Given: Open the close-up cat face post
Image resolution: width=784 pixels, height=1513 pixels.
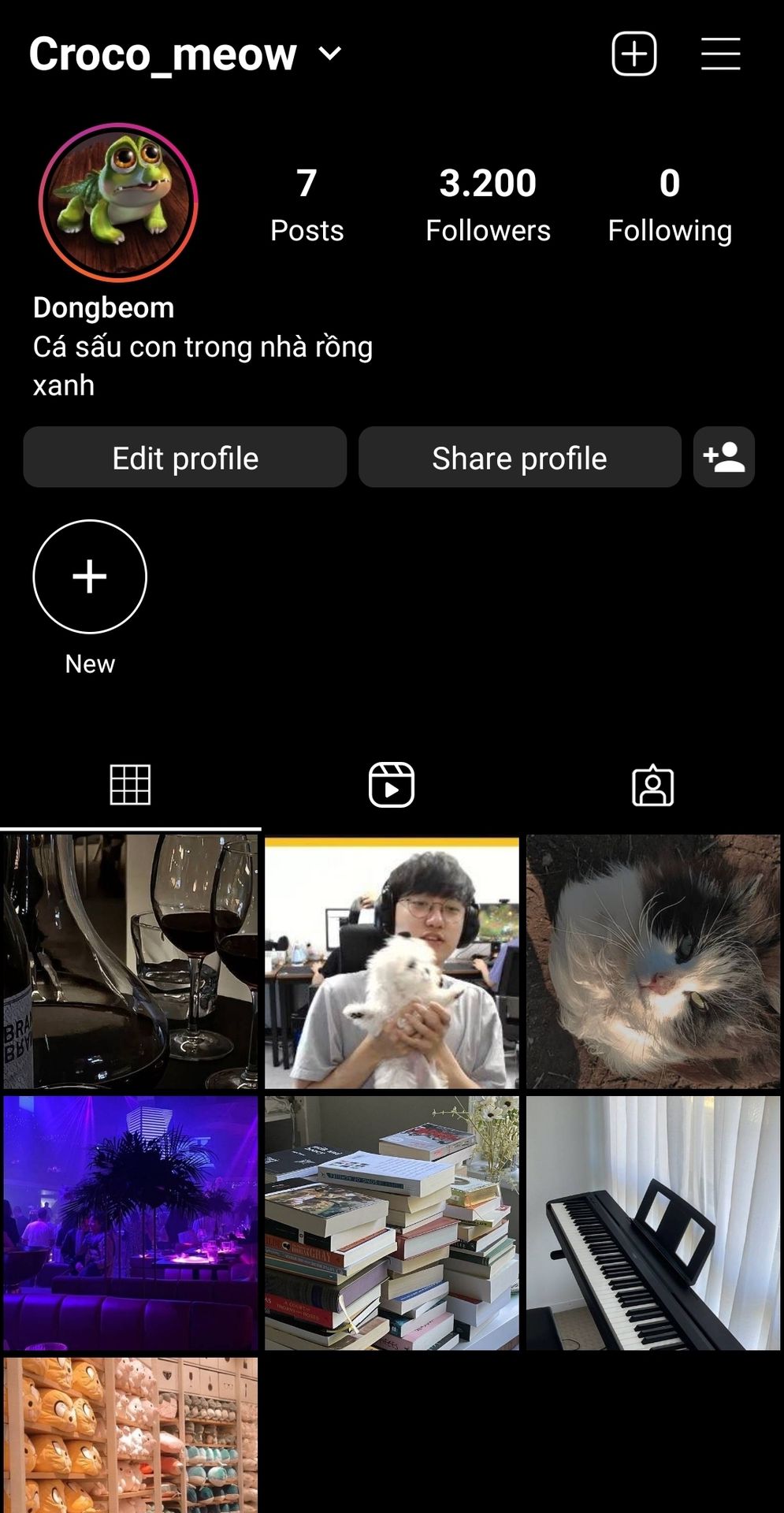Looking at the screenshot, I should pos(653,962).
